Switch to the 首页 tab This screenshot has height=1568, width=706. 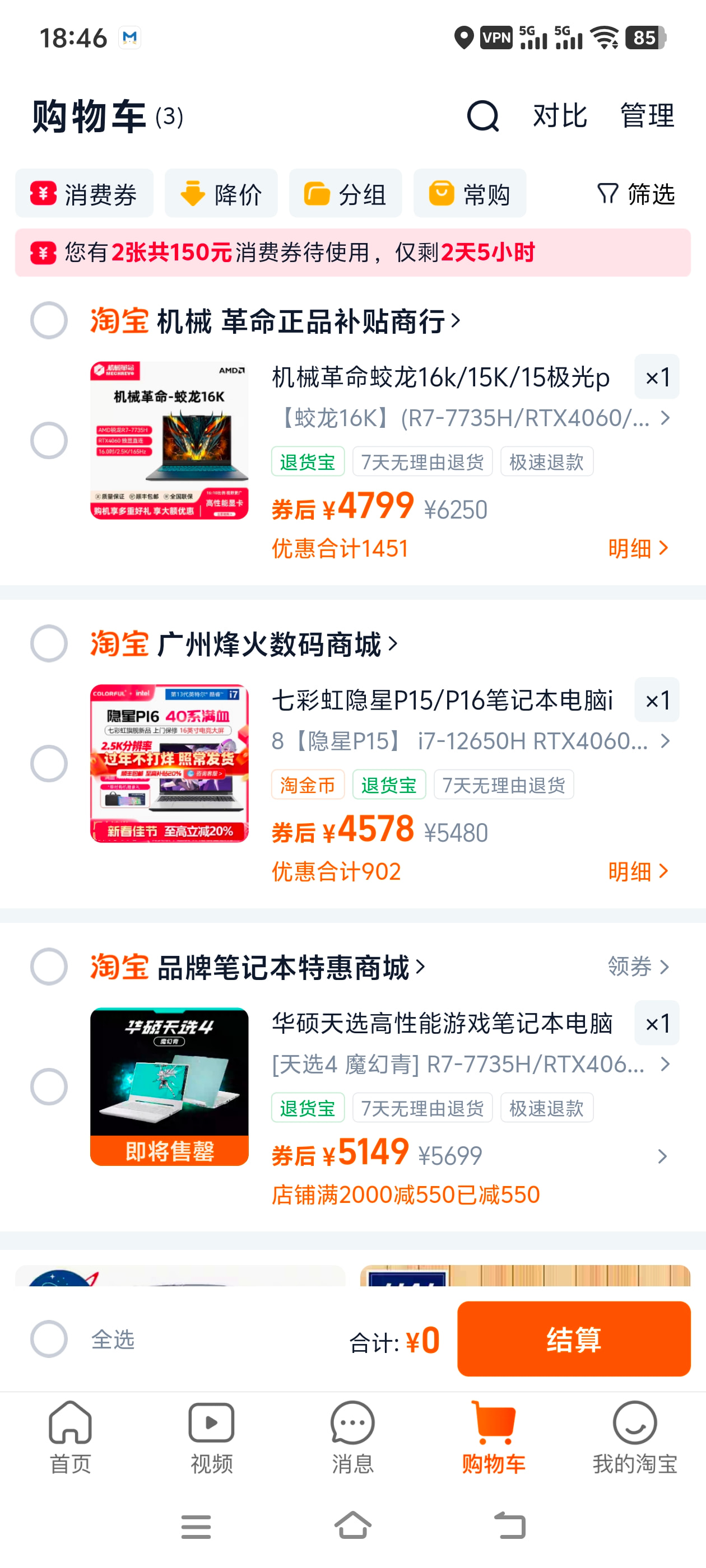tap(71, 1437)
